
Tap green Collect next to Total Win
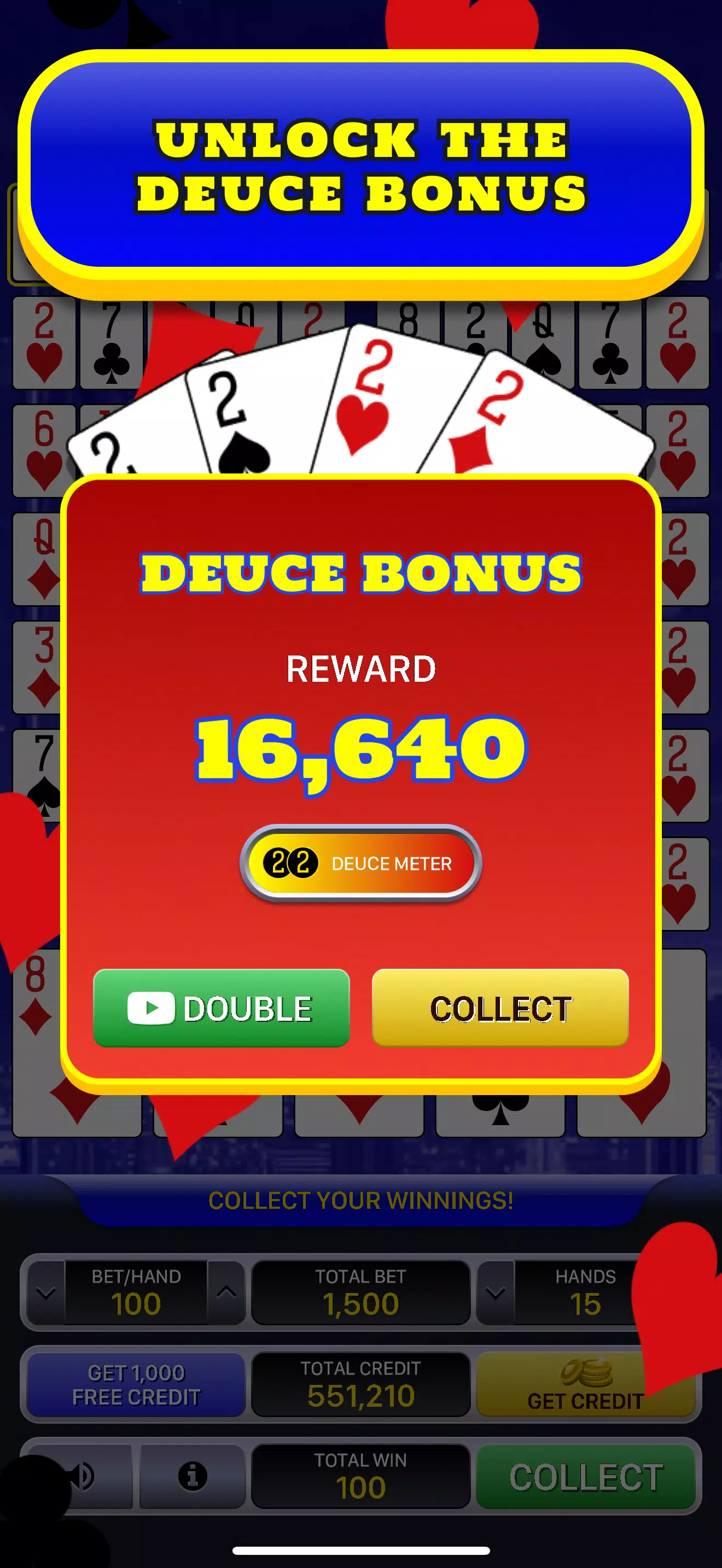tap(586, 1477)
